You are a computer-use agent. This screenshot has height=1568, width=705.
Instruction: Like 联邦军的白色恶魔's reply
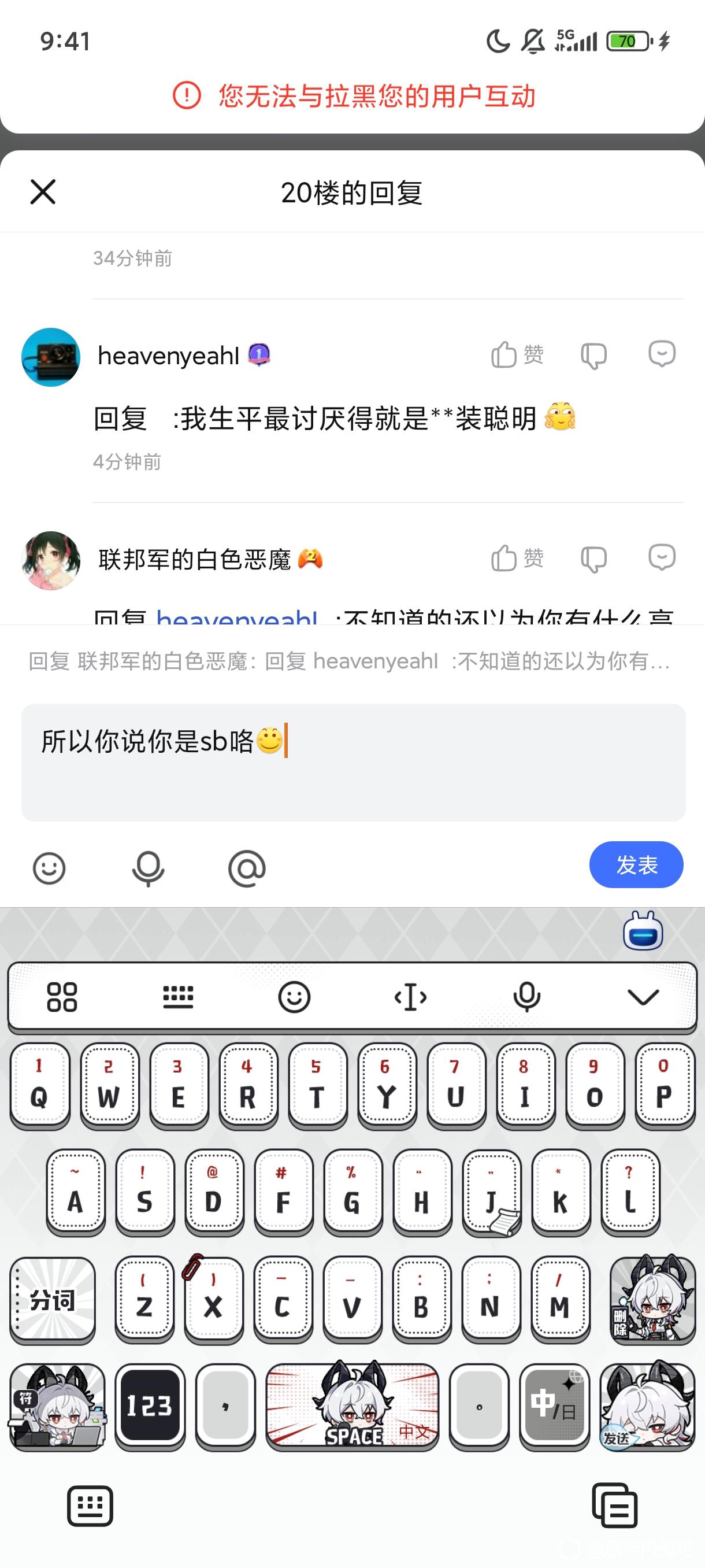(x=517, y=558)
